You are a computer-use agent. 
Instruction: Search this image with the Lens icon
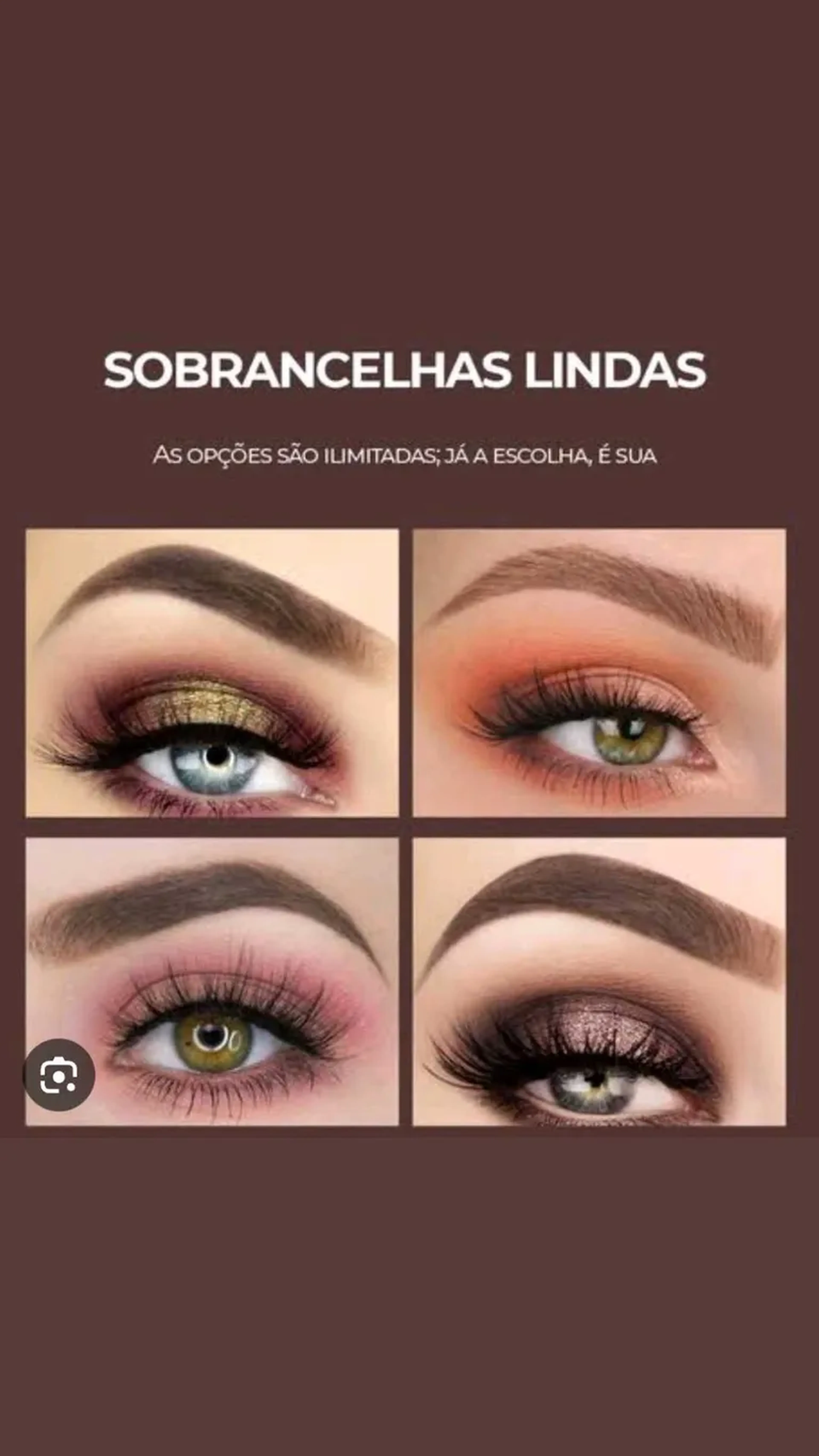tap(59, 1075)
